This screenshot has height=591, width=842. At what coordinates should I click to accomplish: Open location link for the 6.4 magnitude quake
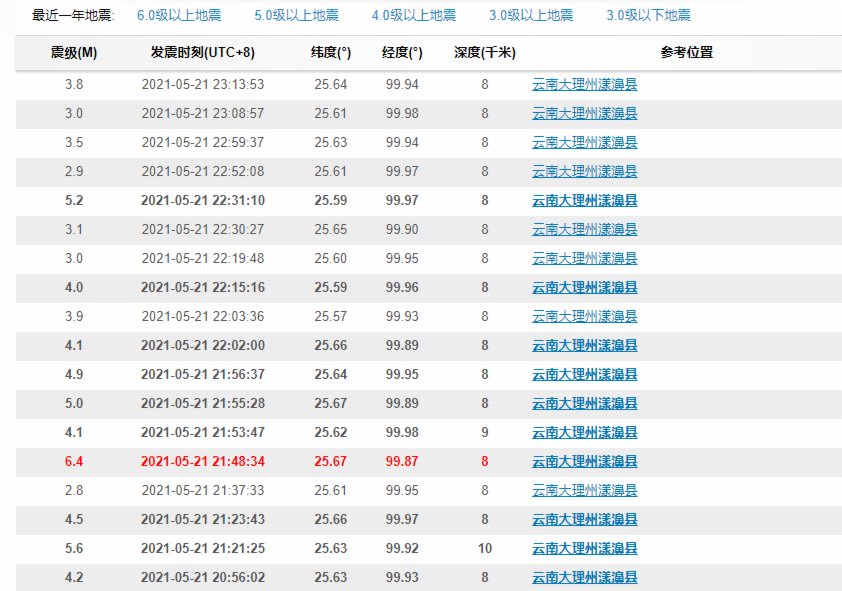click(x=585, y=462)
